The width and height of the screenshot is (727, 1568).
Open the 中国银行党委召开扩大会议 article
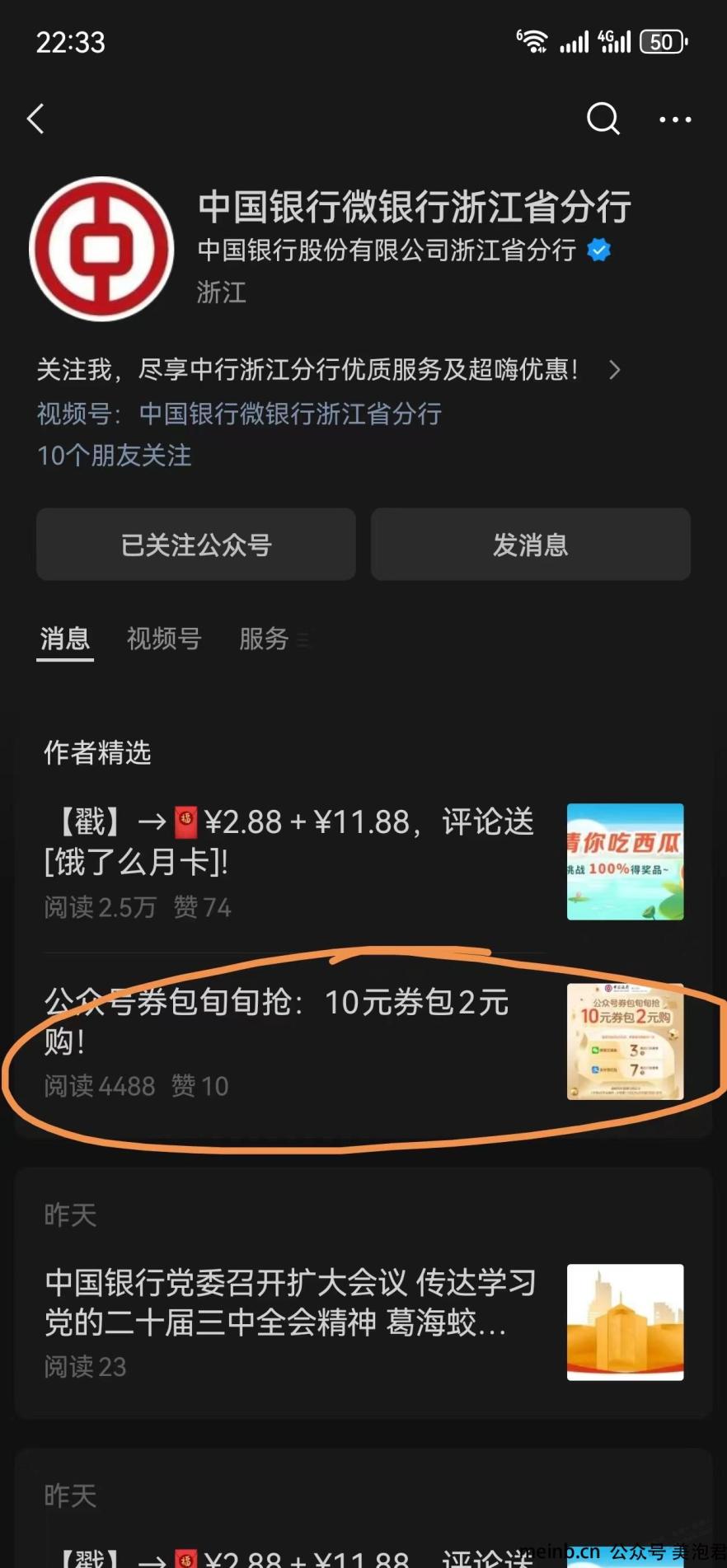click(x=363, y=1322)
